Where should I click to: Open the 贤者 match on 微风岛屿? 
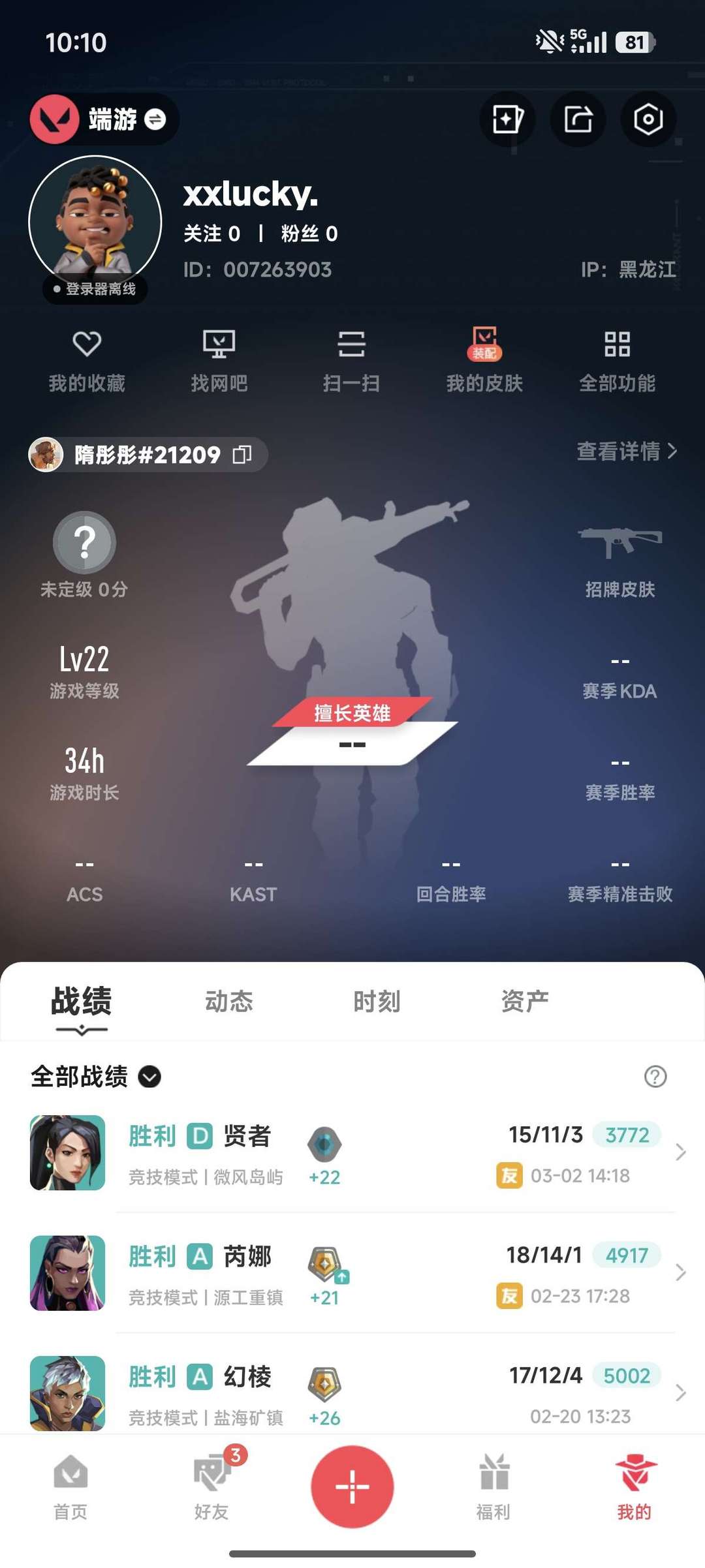[352, 1153]
